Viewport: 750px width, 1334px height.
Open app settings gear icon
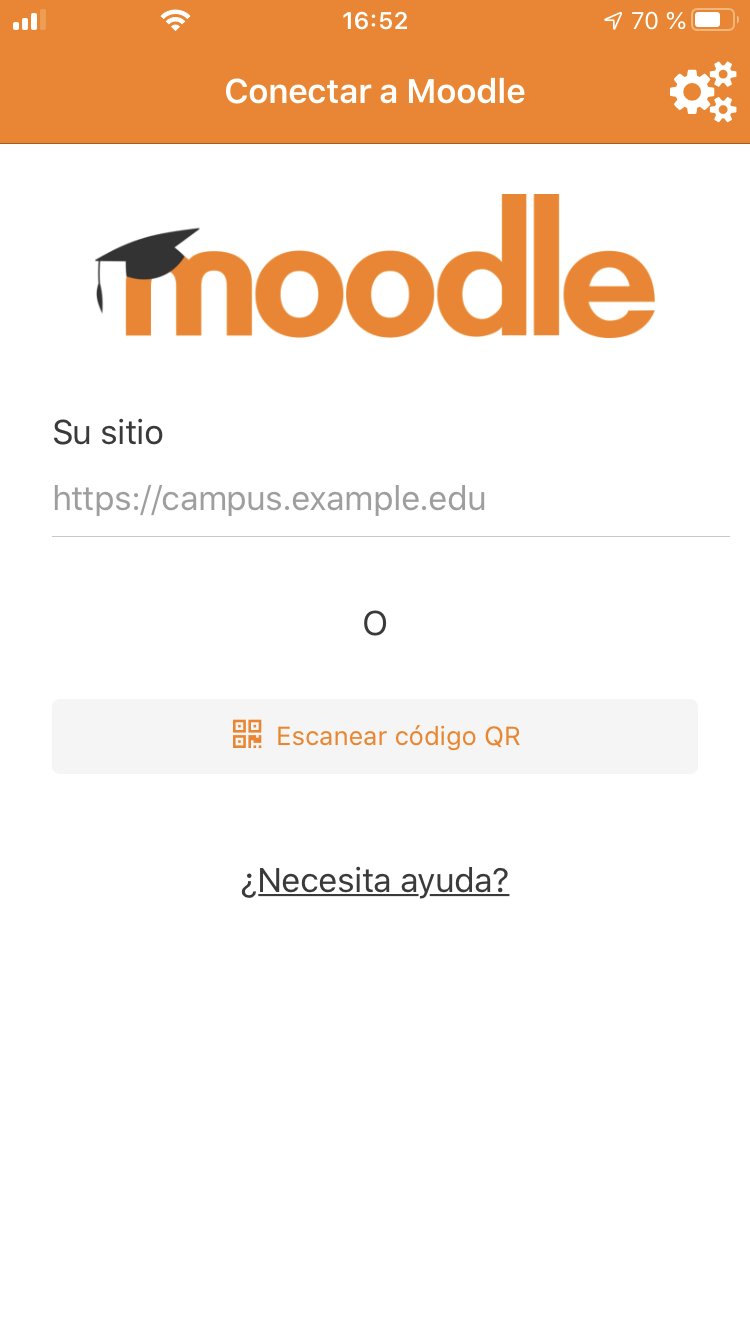coord(702,92)
